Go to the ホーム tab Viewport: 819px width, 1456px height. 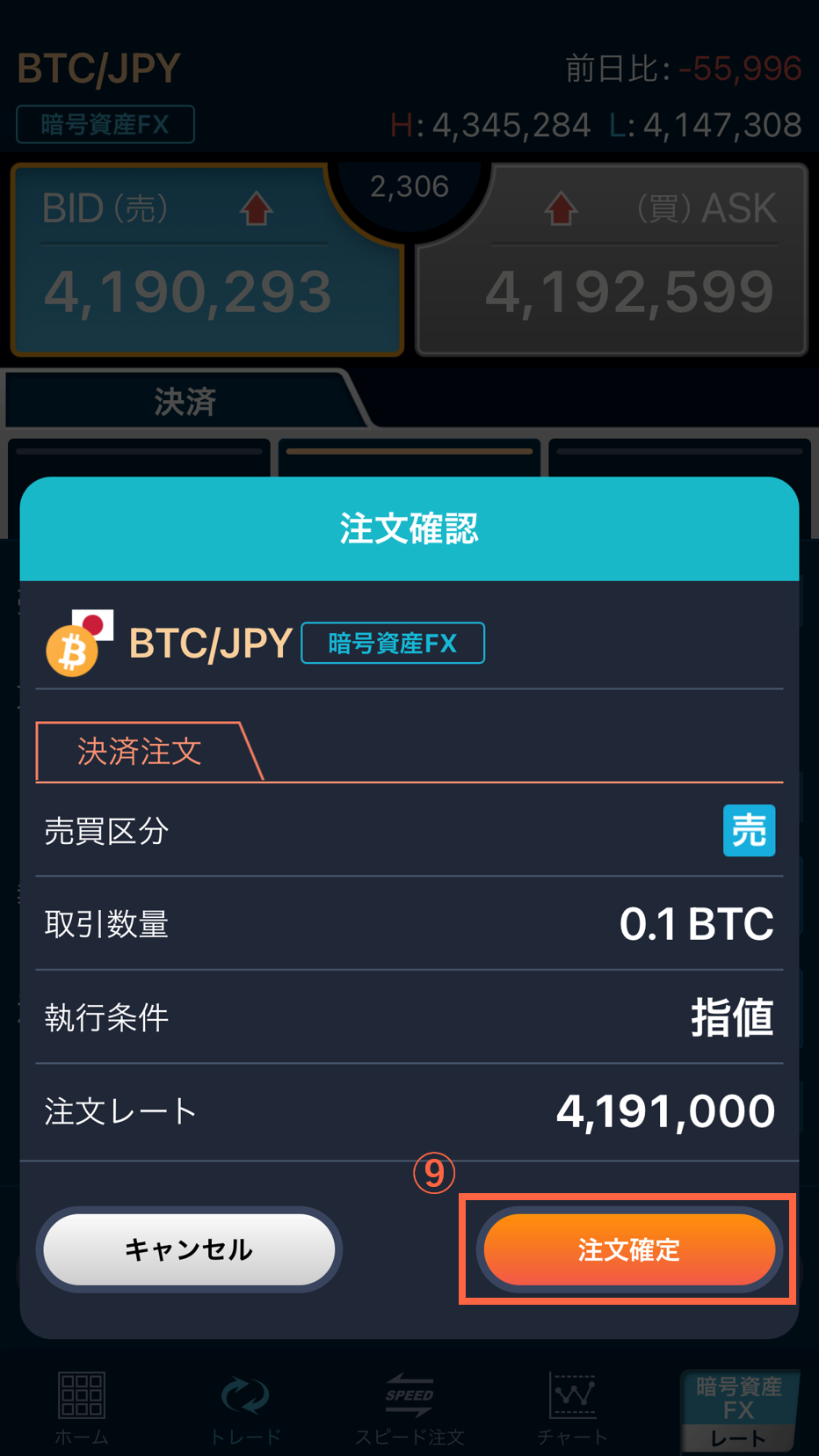82,1407
